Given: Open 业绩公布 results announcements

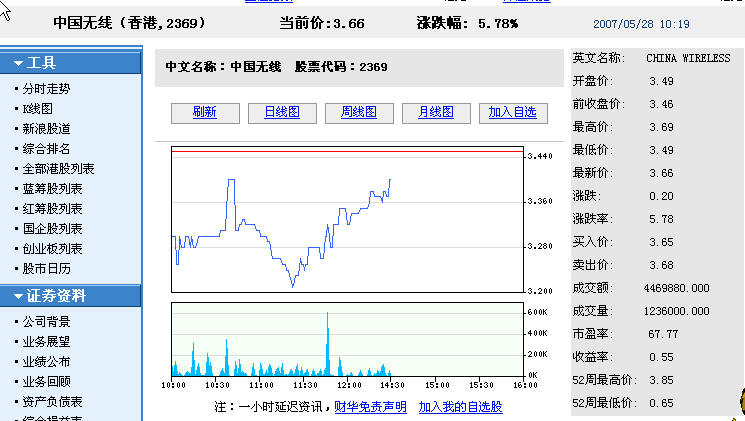Looking at the screenshot, I should (x=46, y=362).
